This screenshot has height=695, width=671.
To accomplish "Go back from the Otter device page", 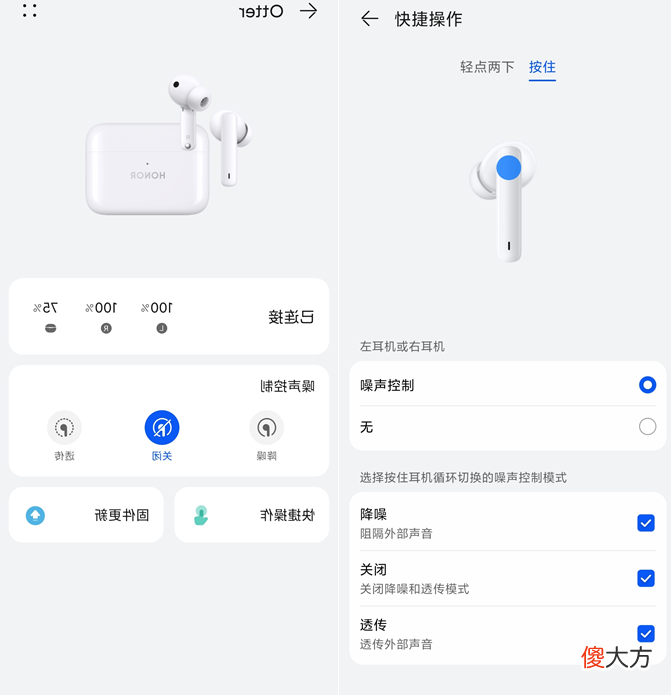I will click(x=309, y=11).
